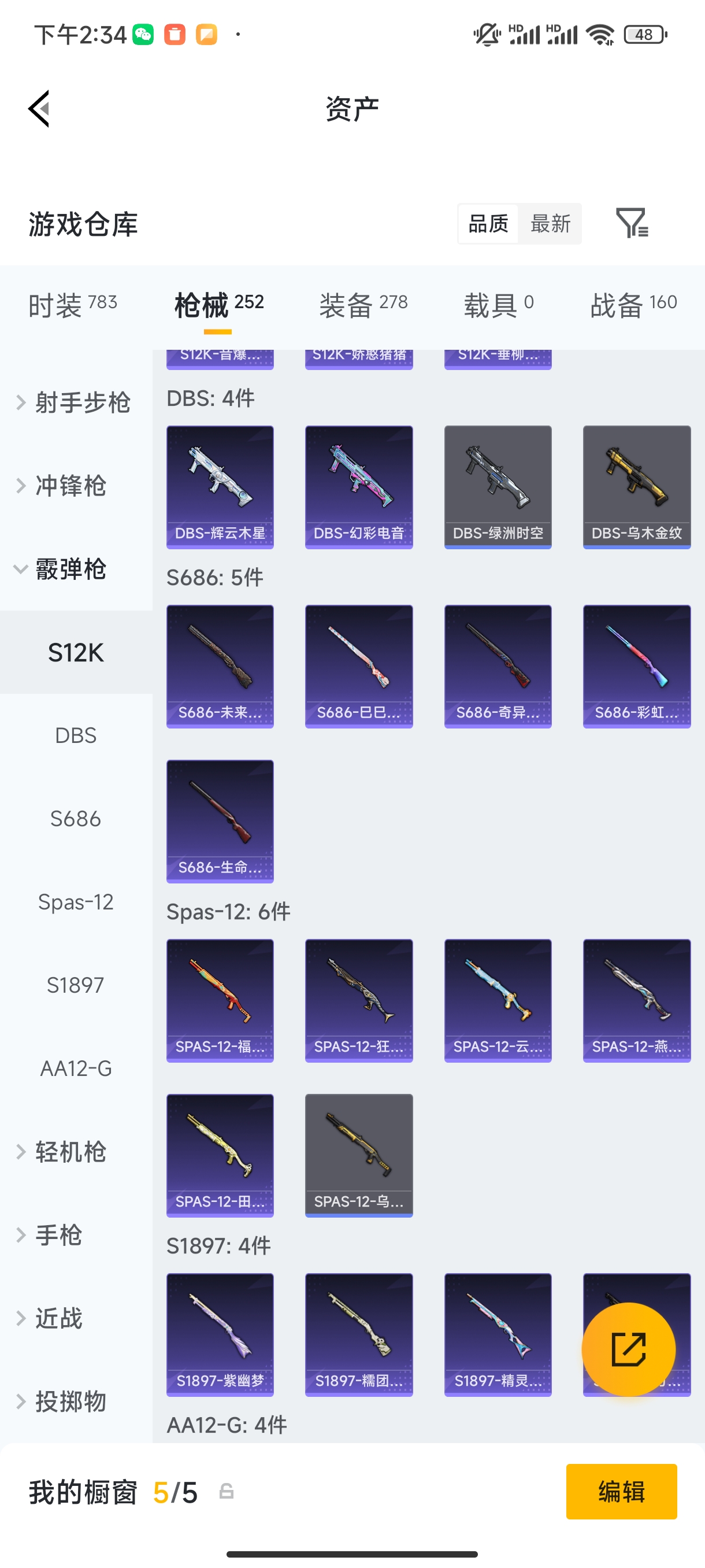
Task: Sort warehouse by 品质
Action: coord(488,223)
